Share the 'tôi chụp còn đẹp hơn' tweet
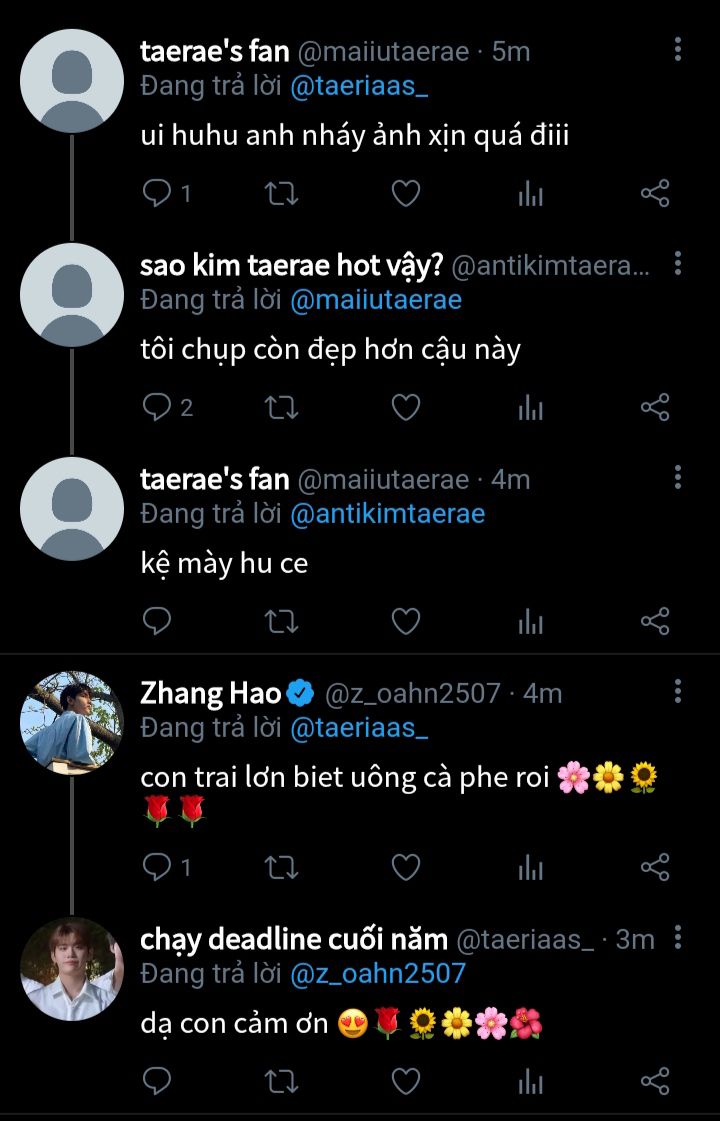The image size is (720, 1121). [x=654, y=407]
